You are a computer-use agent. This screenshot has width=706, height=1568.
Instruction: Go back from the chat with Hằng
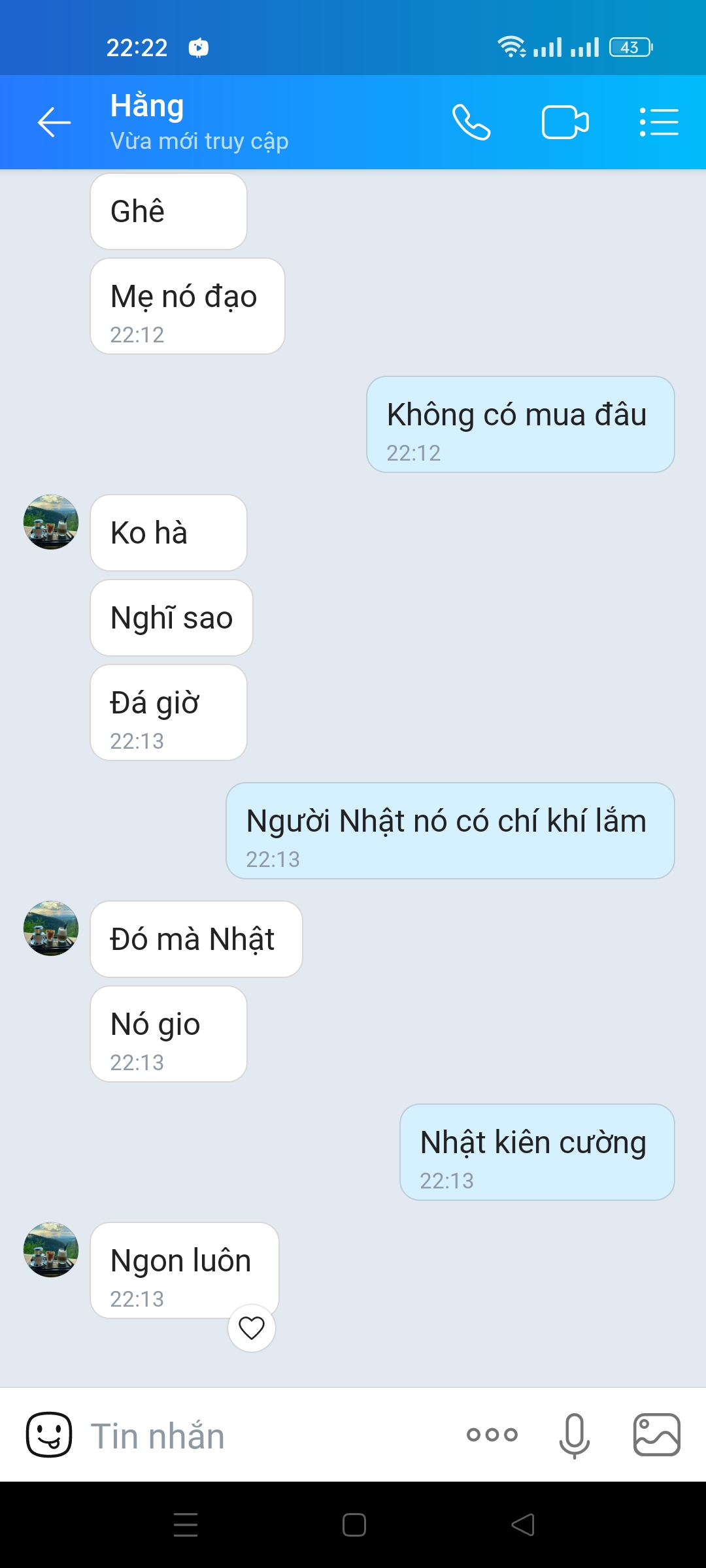54,123
